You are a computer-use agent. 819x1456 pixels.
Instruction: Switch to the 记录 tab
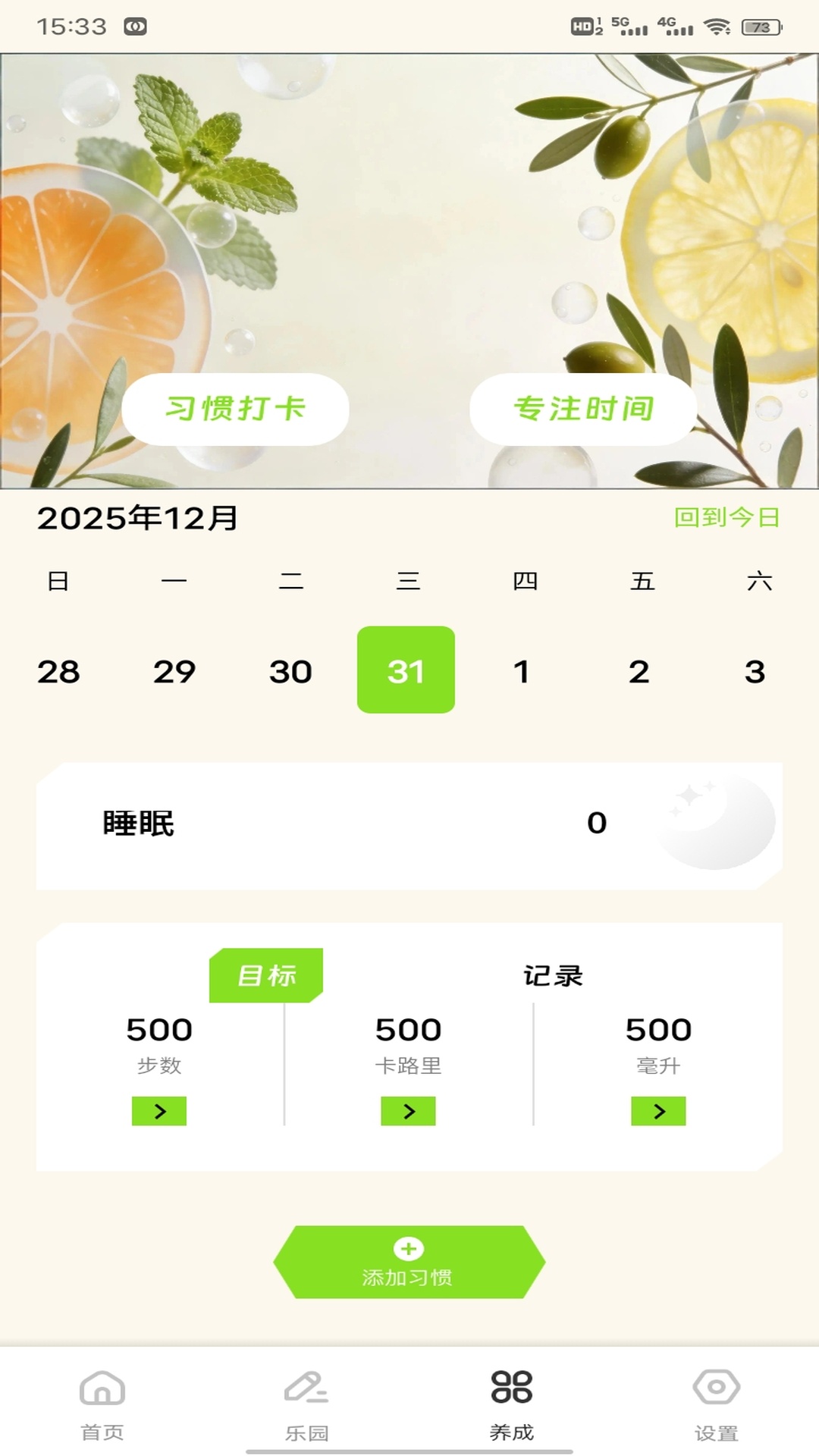[x=552, y=976]
